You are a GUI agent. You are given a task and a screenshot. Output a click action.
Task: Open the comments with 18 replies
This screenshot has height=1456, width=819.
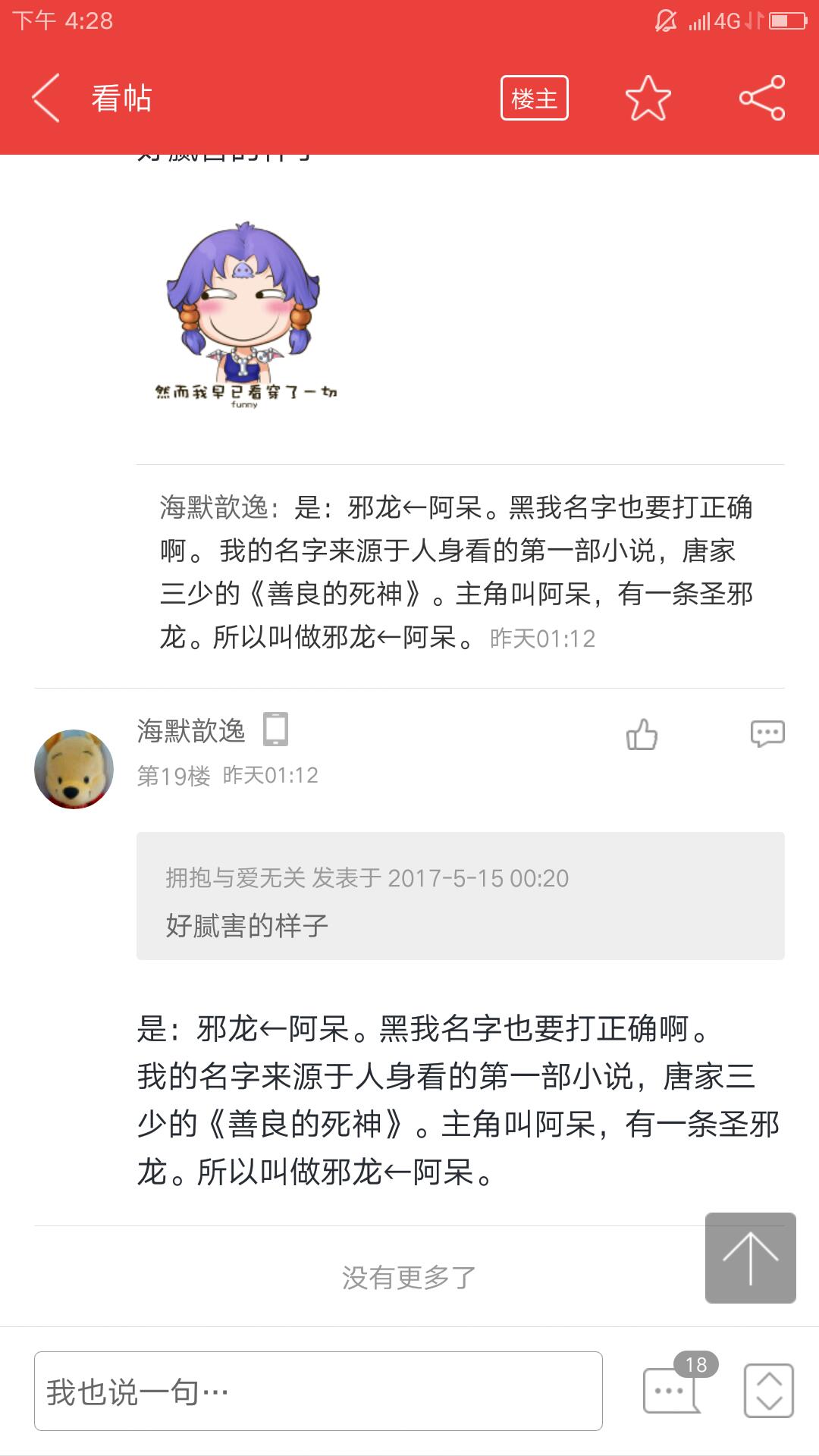(x=672, y=1389)
